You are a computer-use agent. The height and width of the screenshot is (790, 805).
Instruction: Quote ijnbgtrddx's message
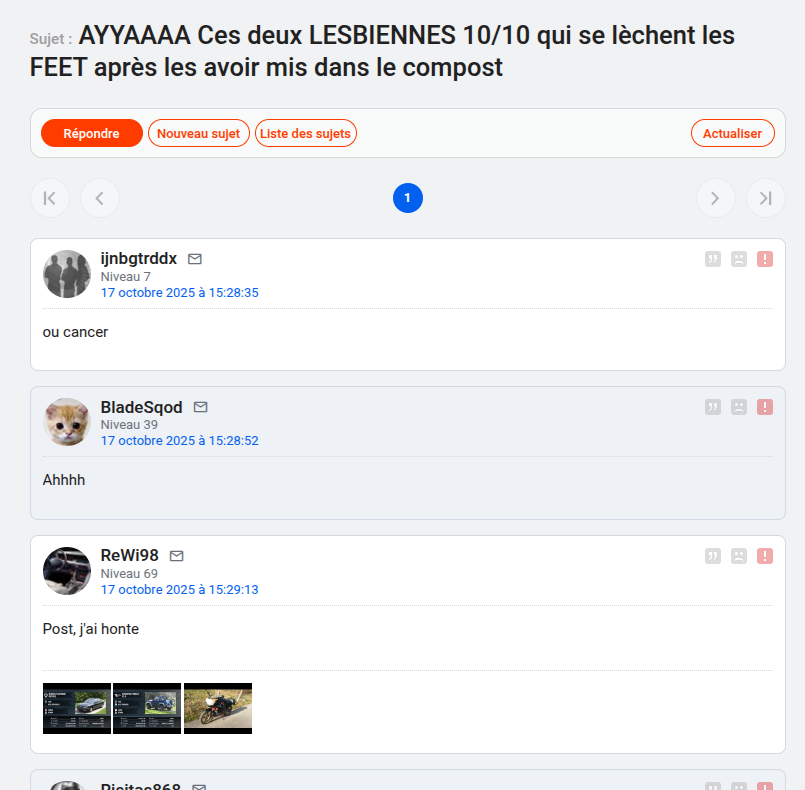click(x=713, y=259)
